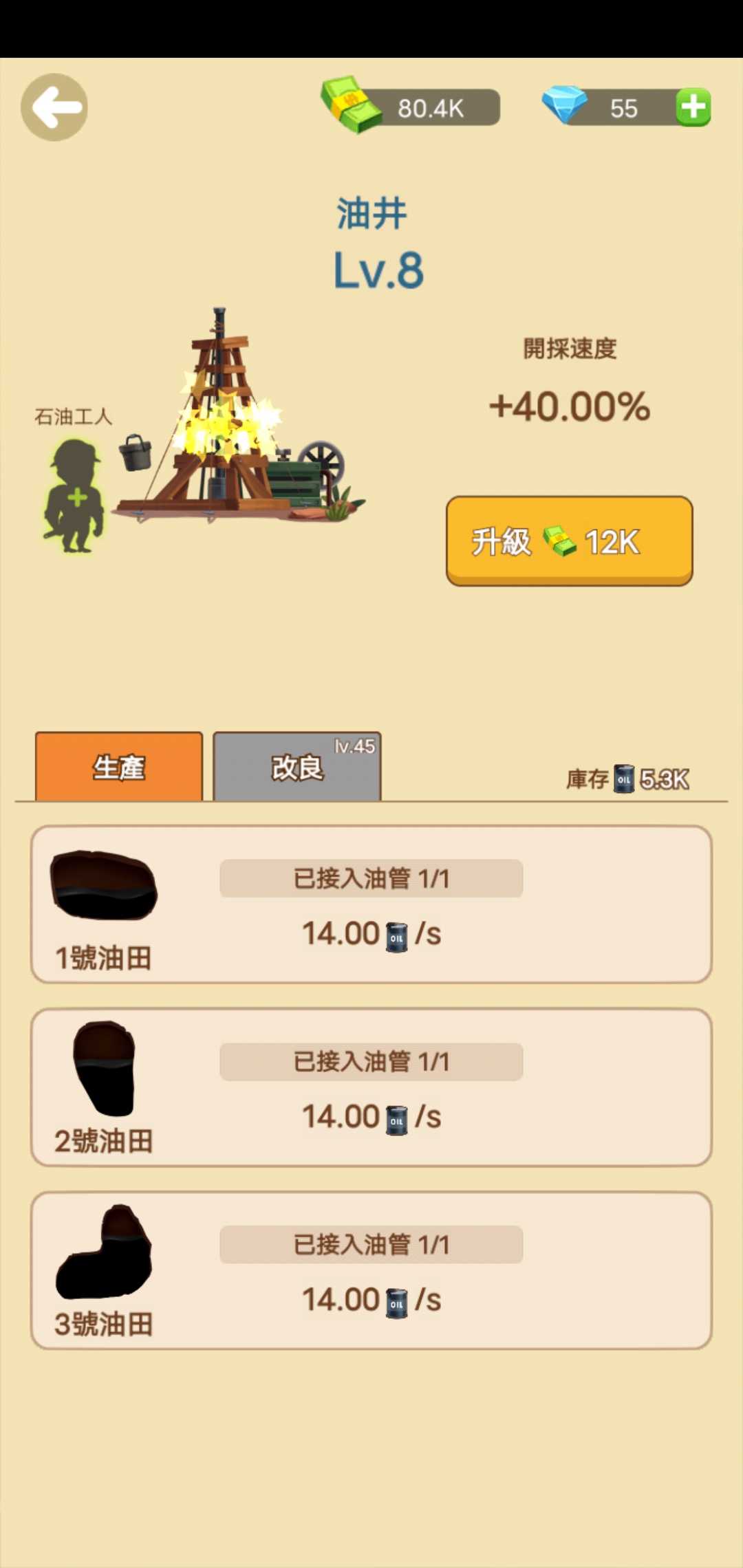This screenshot has width=743, height=1568.
Task: Open the 1號油田 card
Action: 371,904
